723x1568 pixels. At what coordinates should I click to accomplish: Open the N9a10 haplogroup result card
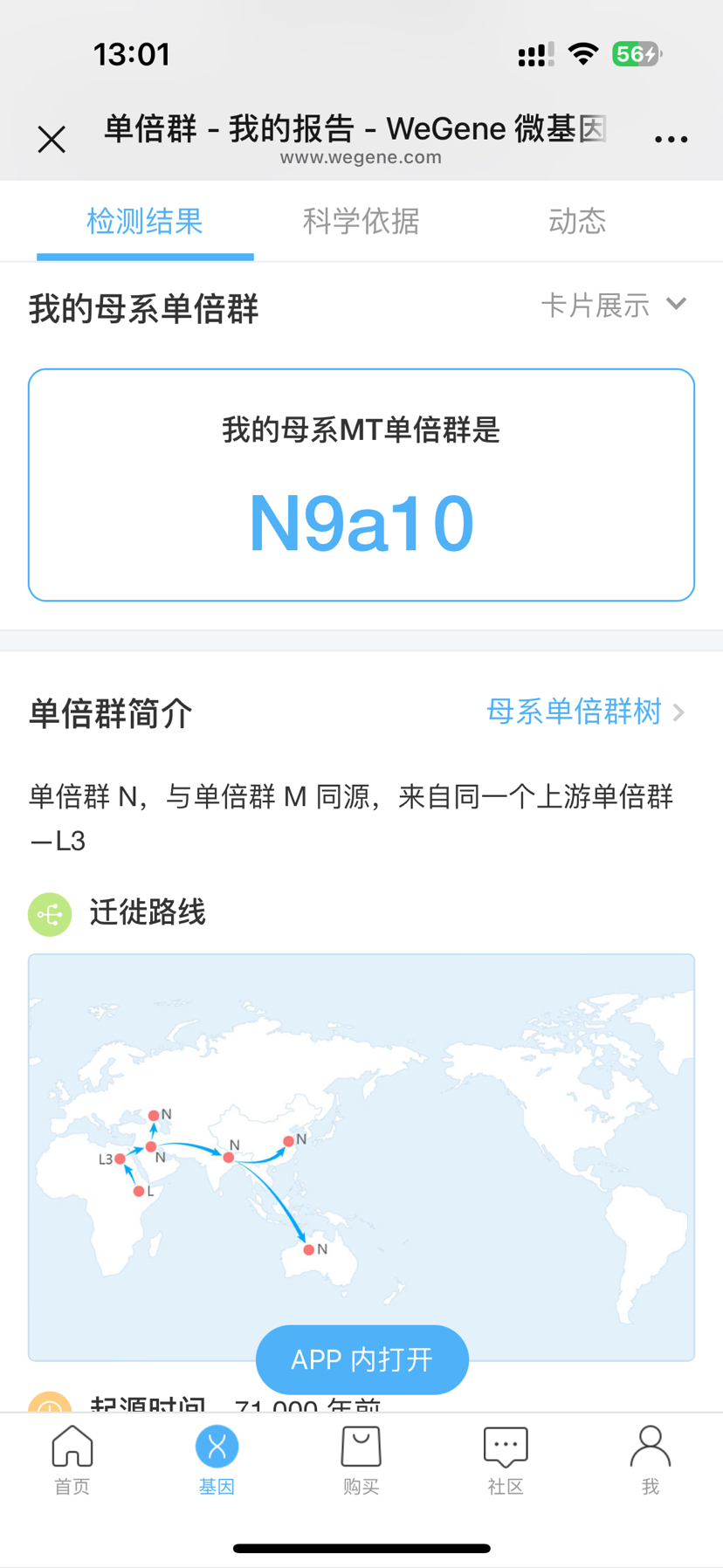361,485
